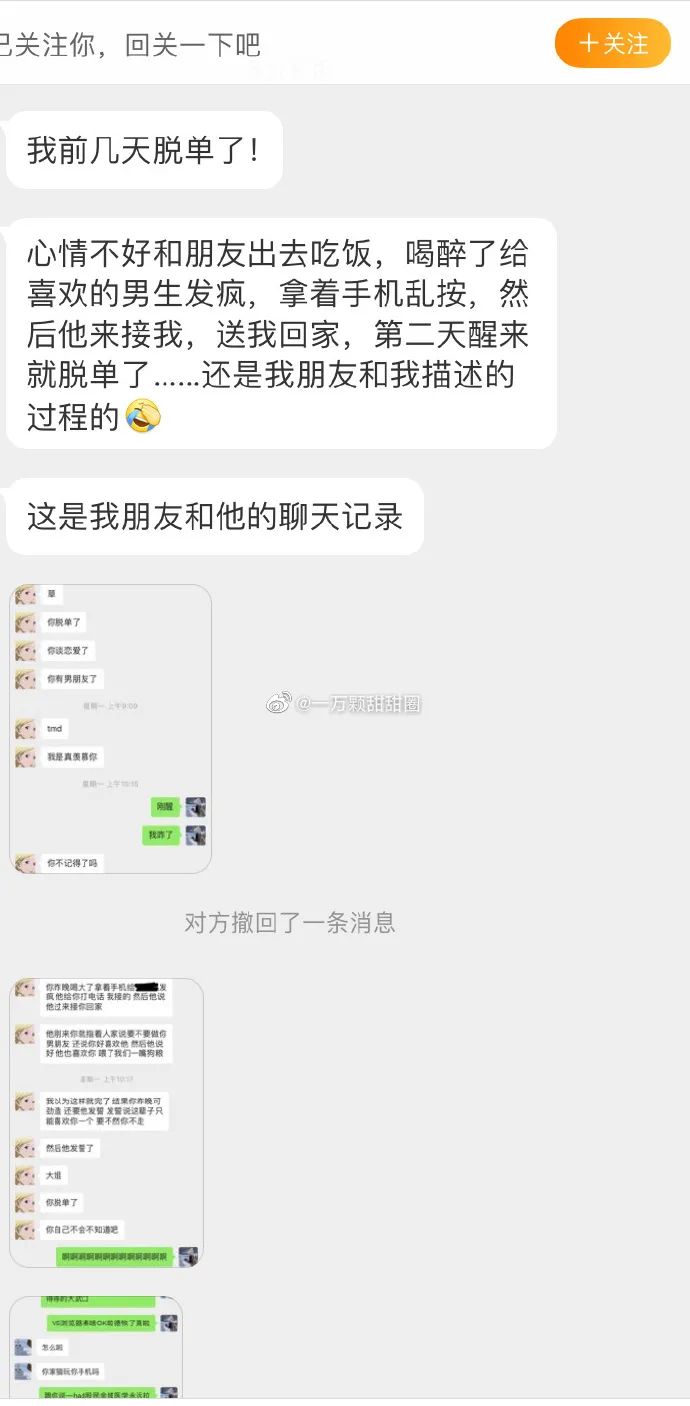View the screenshot containing 然后他发誓了
Image resolution: width=690 pixels, height=1406 pixels.
point(107,1122)
